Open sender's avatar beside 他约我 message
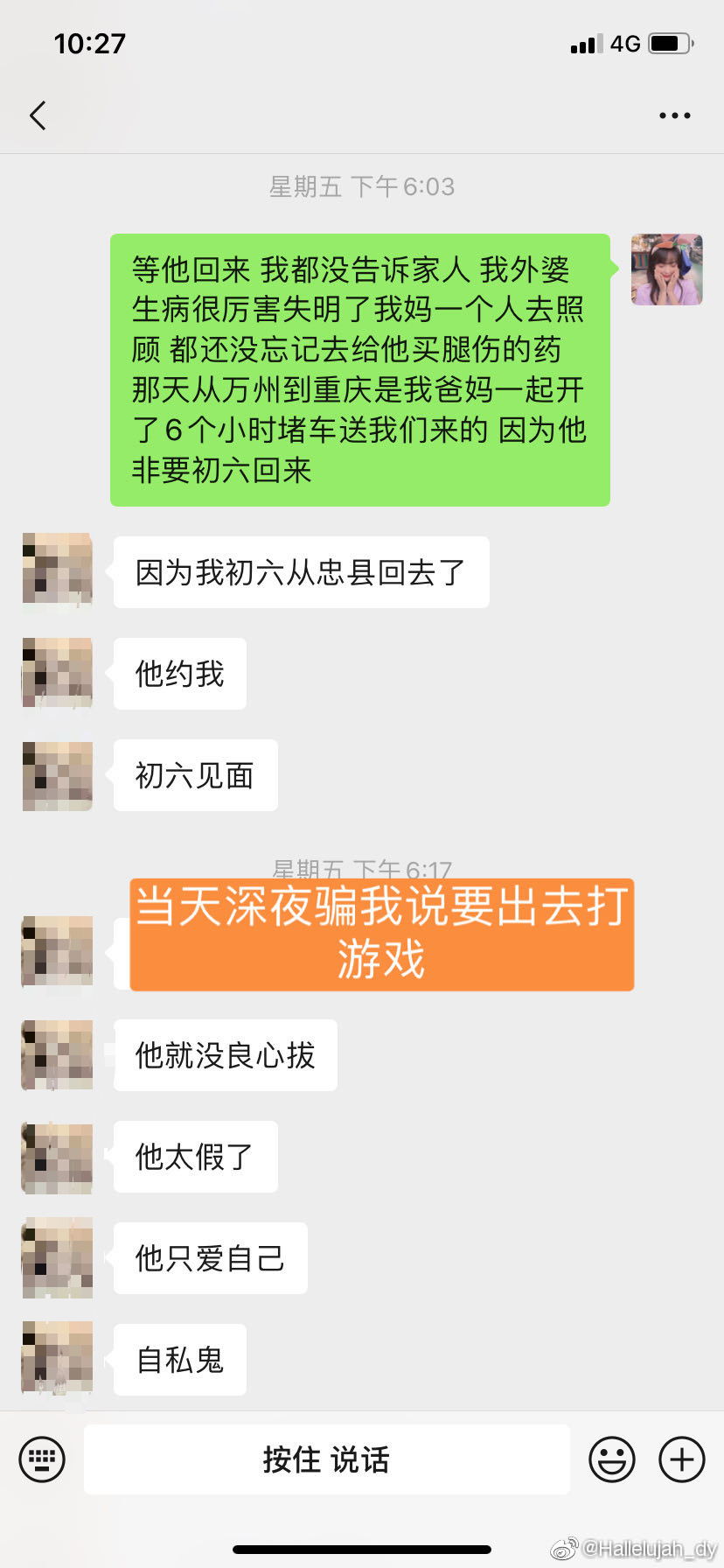The image size is (724, 1568). point(58,673)
